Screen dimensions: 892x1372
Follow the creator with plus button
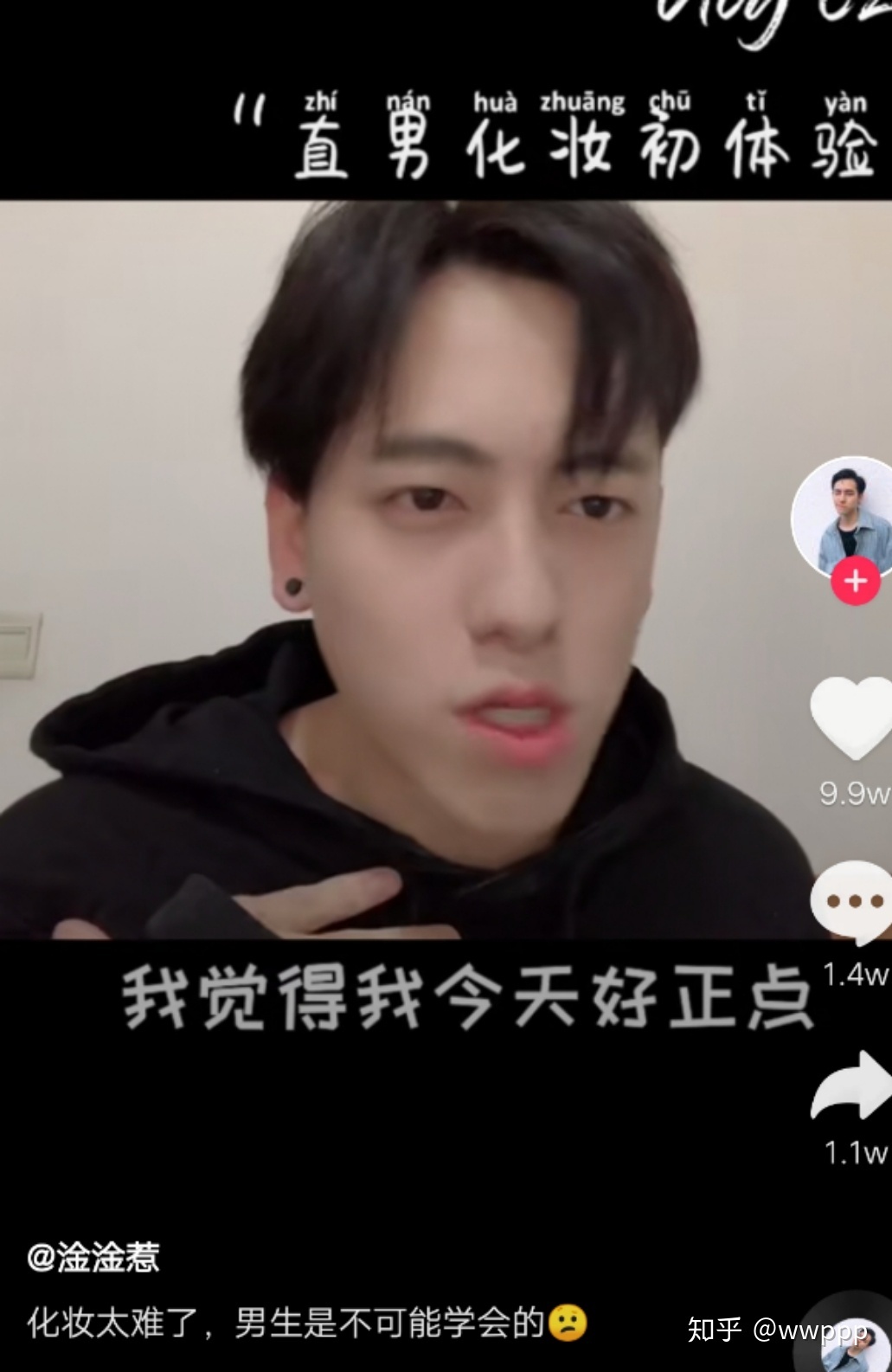coord(855,581)
